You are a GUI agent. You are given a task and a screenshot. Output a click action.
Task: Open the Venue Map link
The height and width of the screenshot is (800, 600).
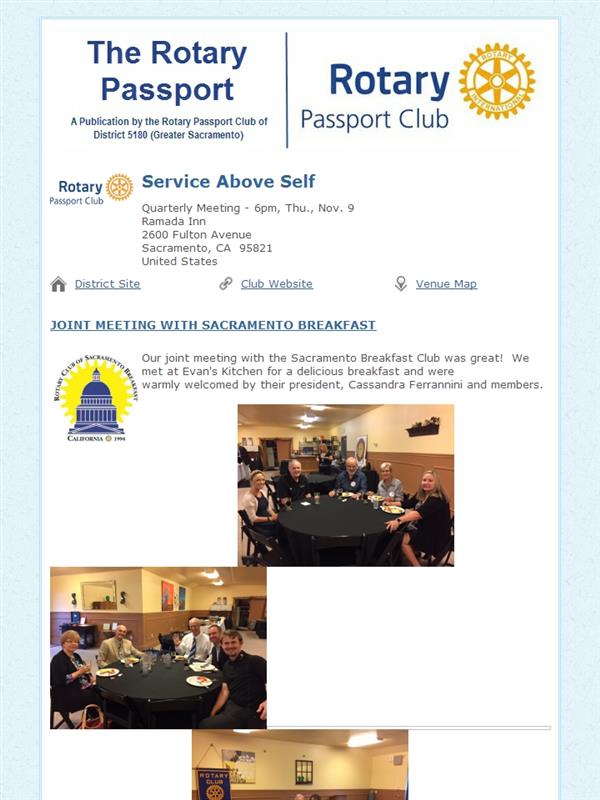pyautogui.click(x=446, y=284)
